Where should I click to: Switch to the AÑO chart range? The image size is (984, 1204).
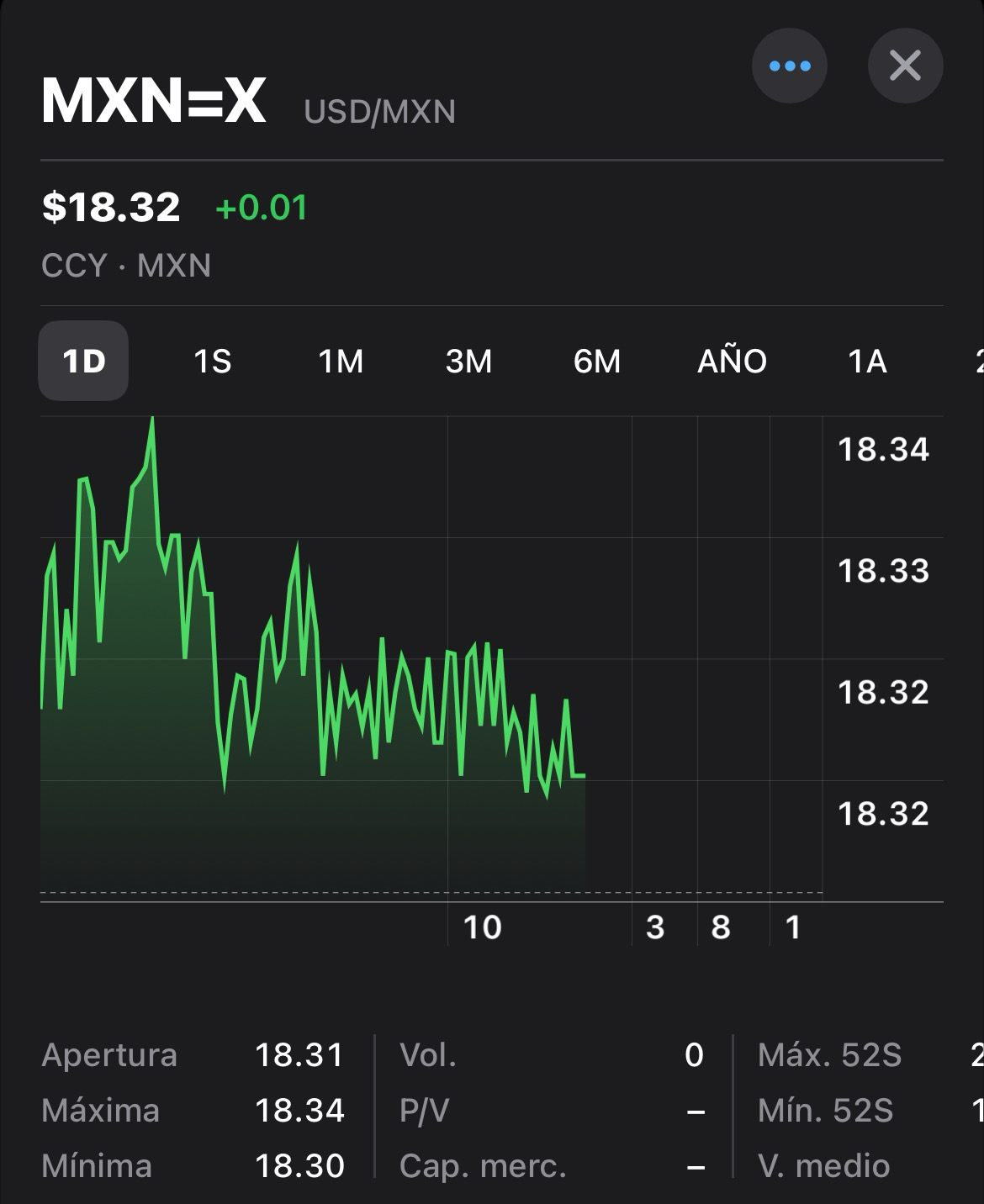732,362
